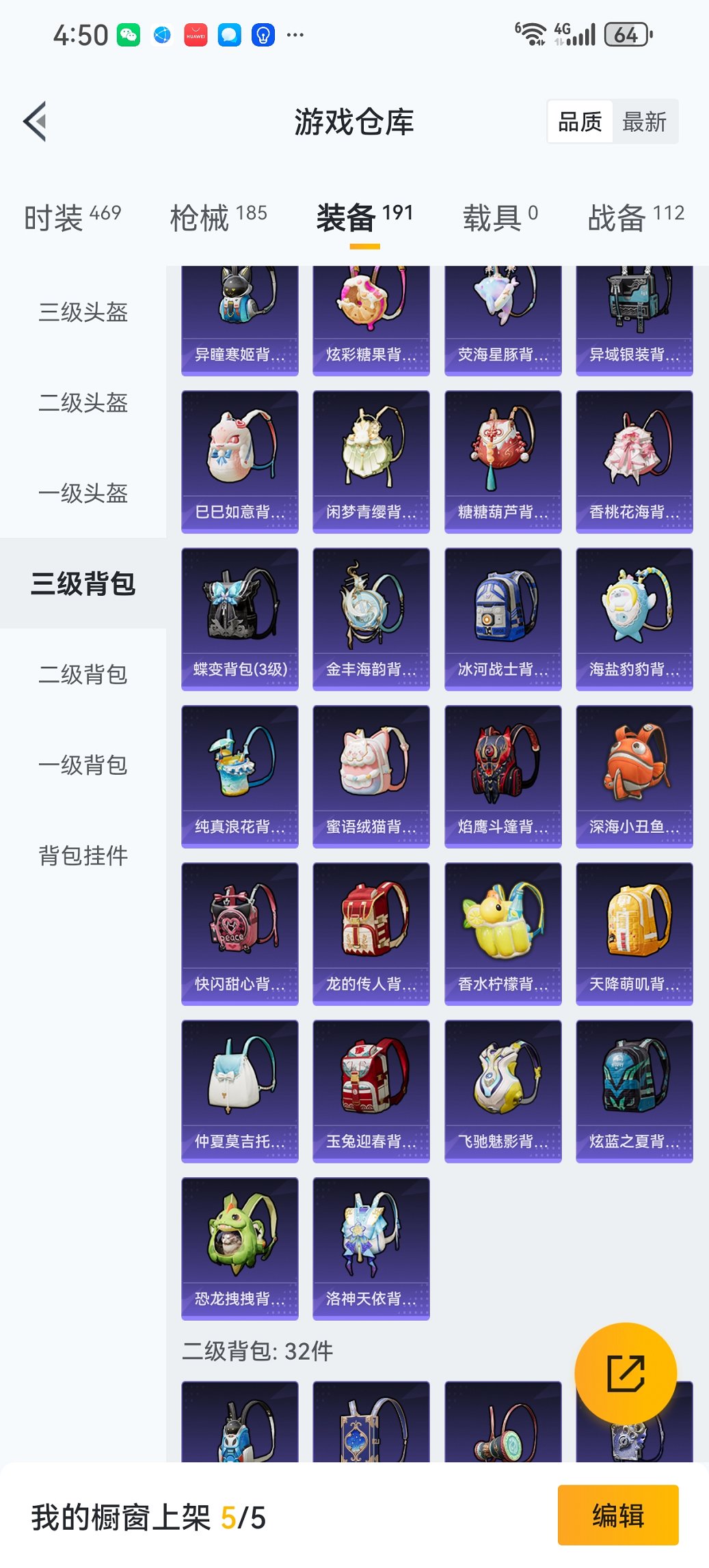The width and height of the screenshot is (709, 1568).
Task: Open the 一级头盔 section
Action: pos(82,494)
